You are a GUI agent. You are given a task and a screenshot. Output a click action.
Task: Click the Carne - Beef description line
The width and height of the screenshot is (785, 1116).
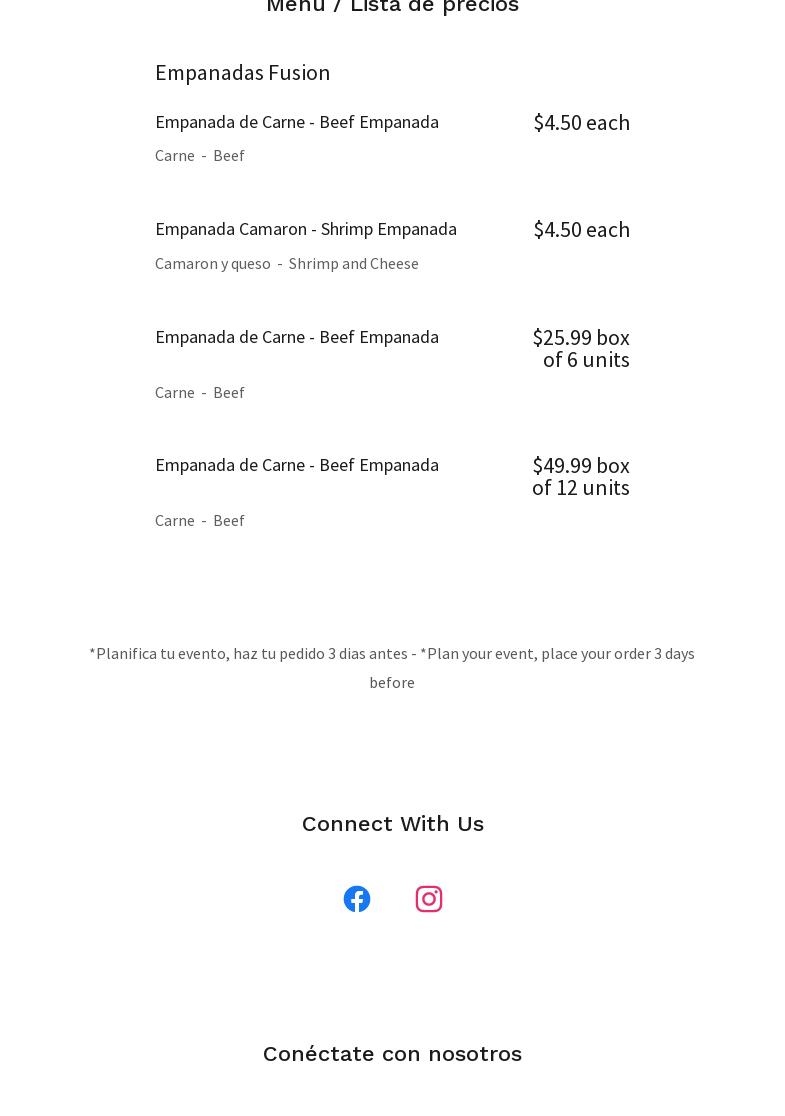(x=200, y=155)
